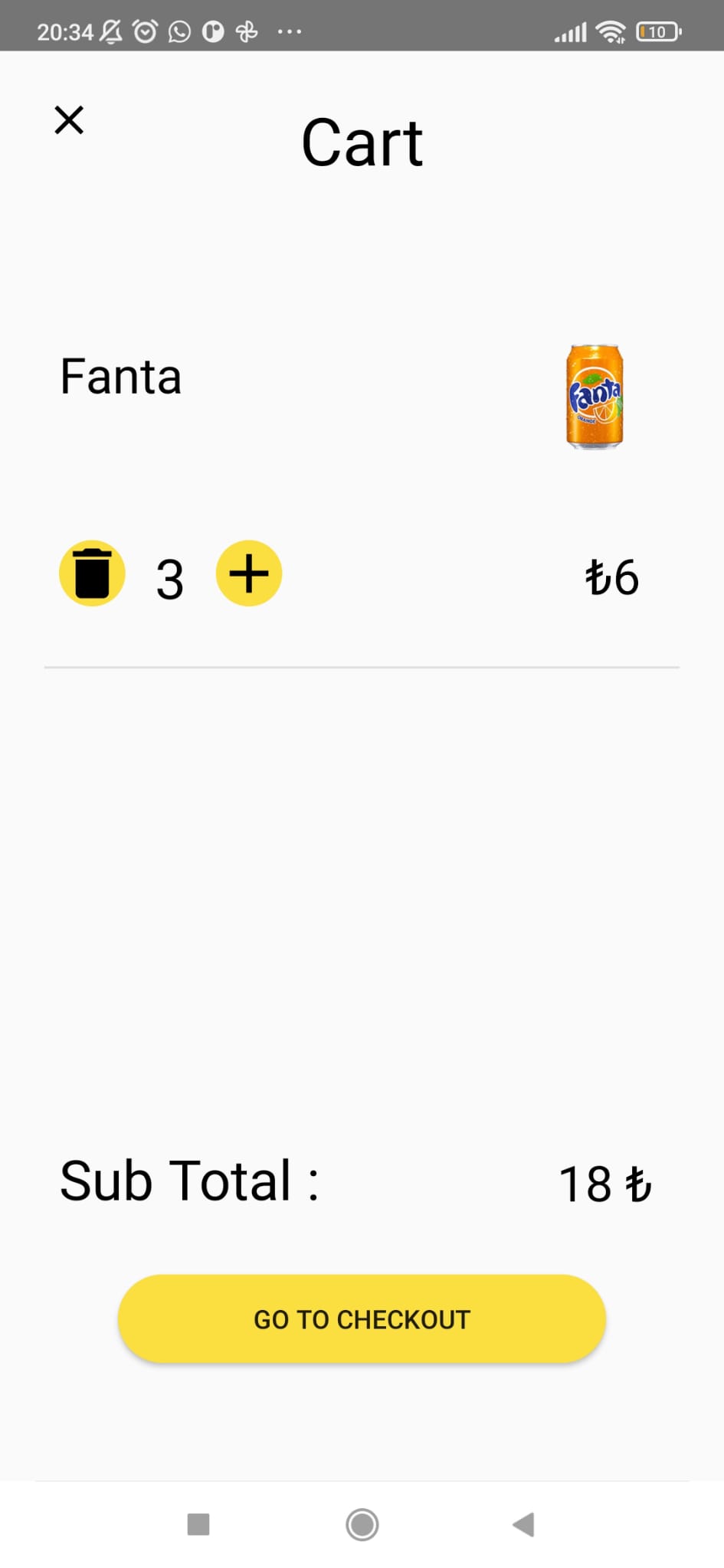Image resolution: width=724 pixels, height=1568 pixels.
Task: Increase Fanta quantity with the plus button
Action: tap(249, 573)
